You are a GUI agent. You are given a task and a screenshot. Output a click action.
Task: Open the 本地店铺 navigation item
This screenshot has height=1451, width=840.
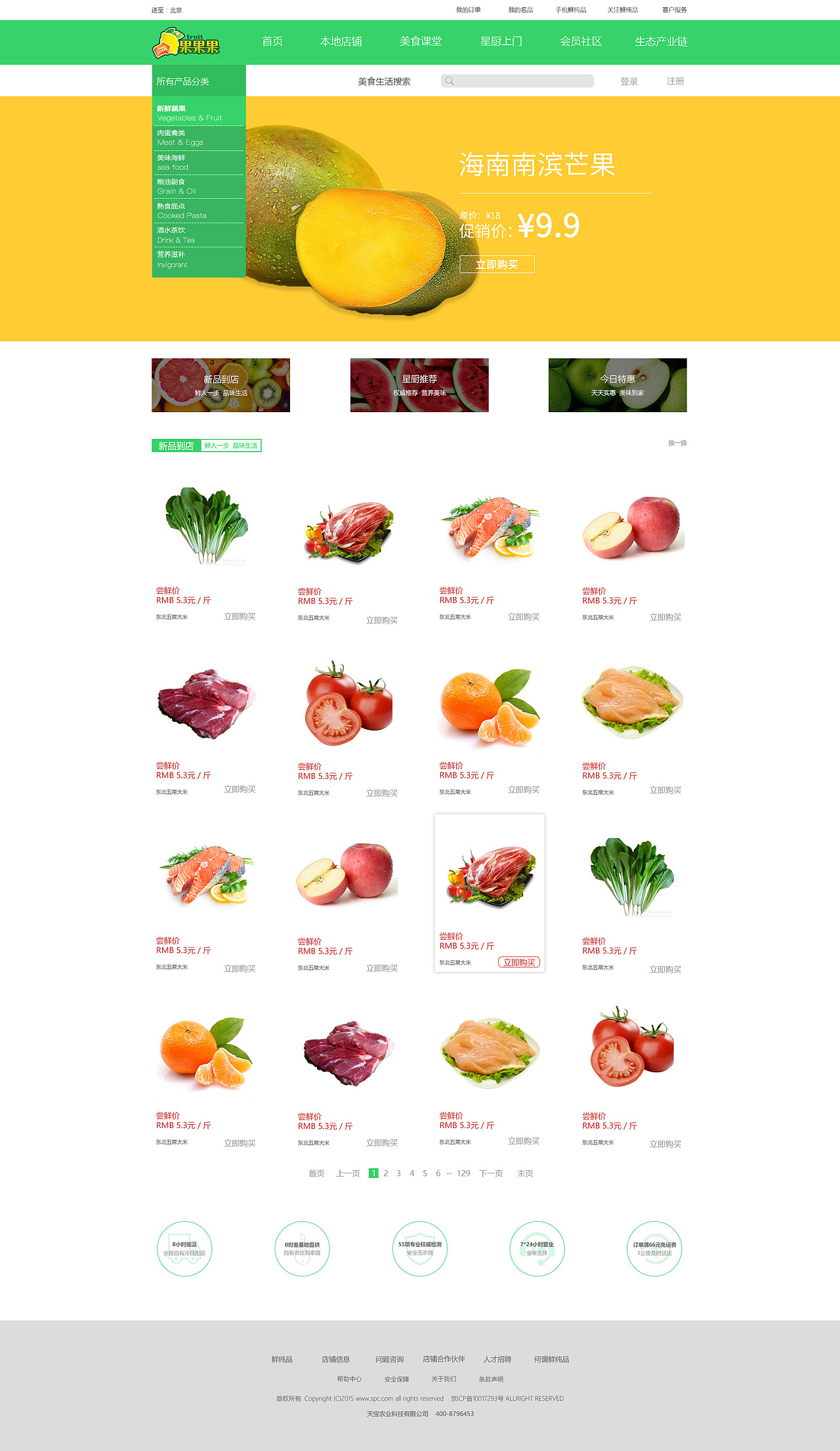(x=341, y=41)
